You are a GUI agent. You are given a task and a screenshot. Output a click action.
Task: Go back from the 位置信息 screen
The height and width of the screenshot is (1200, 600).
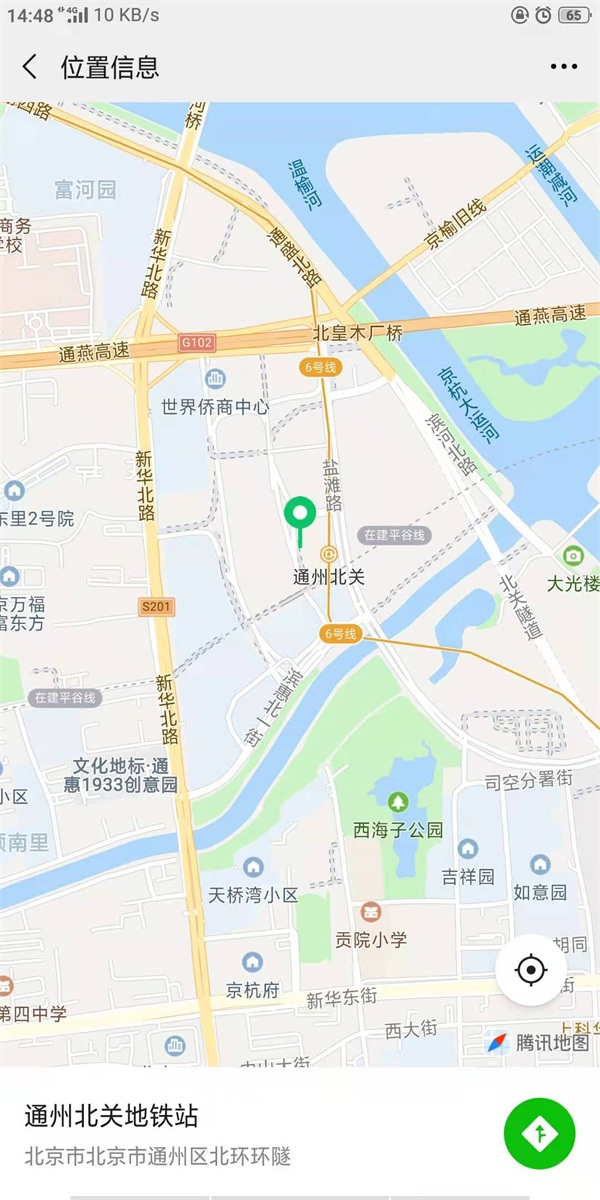pyautogui.click(x=30, y=67)
